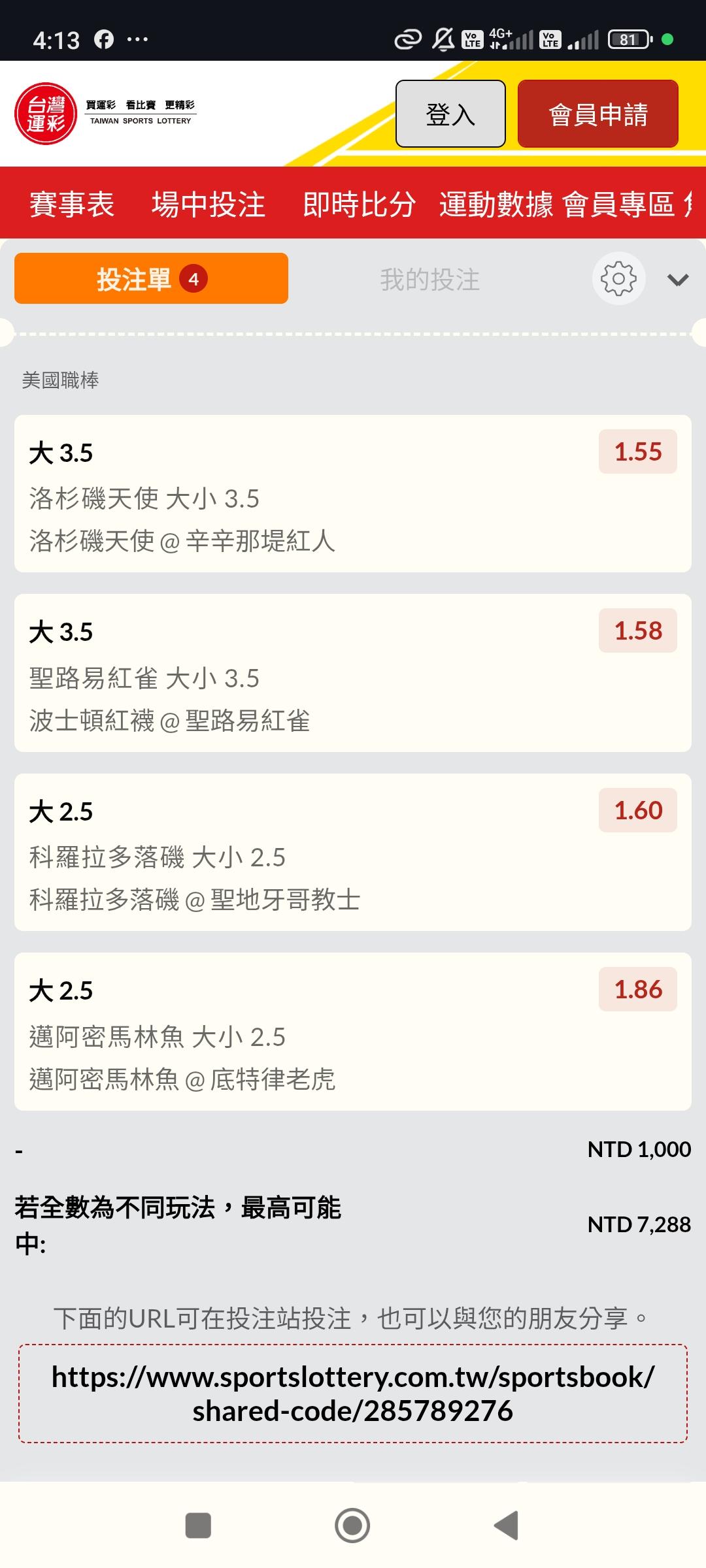Open 會員申請 member registration
The width and height of the screenshot is (706, 1568).
[597, 114]
